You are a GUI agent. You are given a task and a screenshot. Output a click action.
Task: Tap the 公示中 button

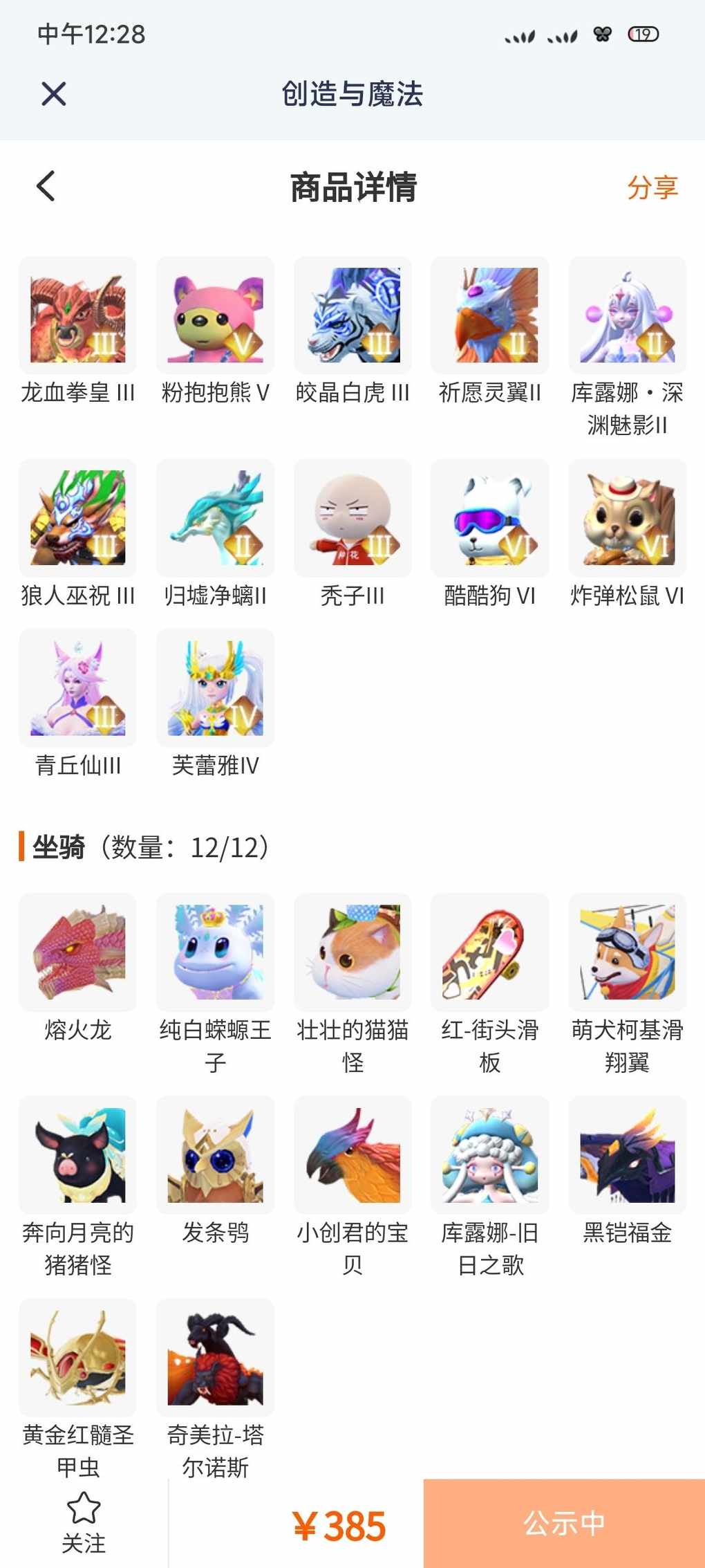[564, 1523]
